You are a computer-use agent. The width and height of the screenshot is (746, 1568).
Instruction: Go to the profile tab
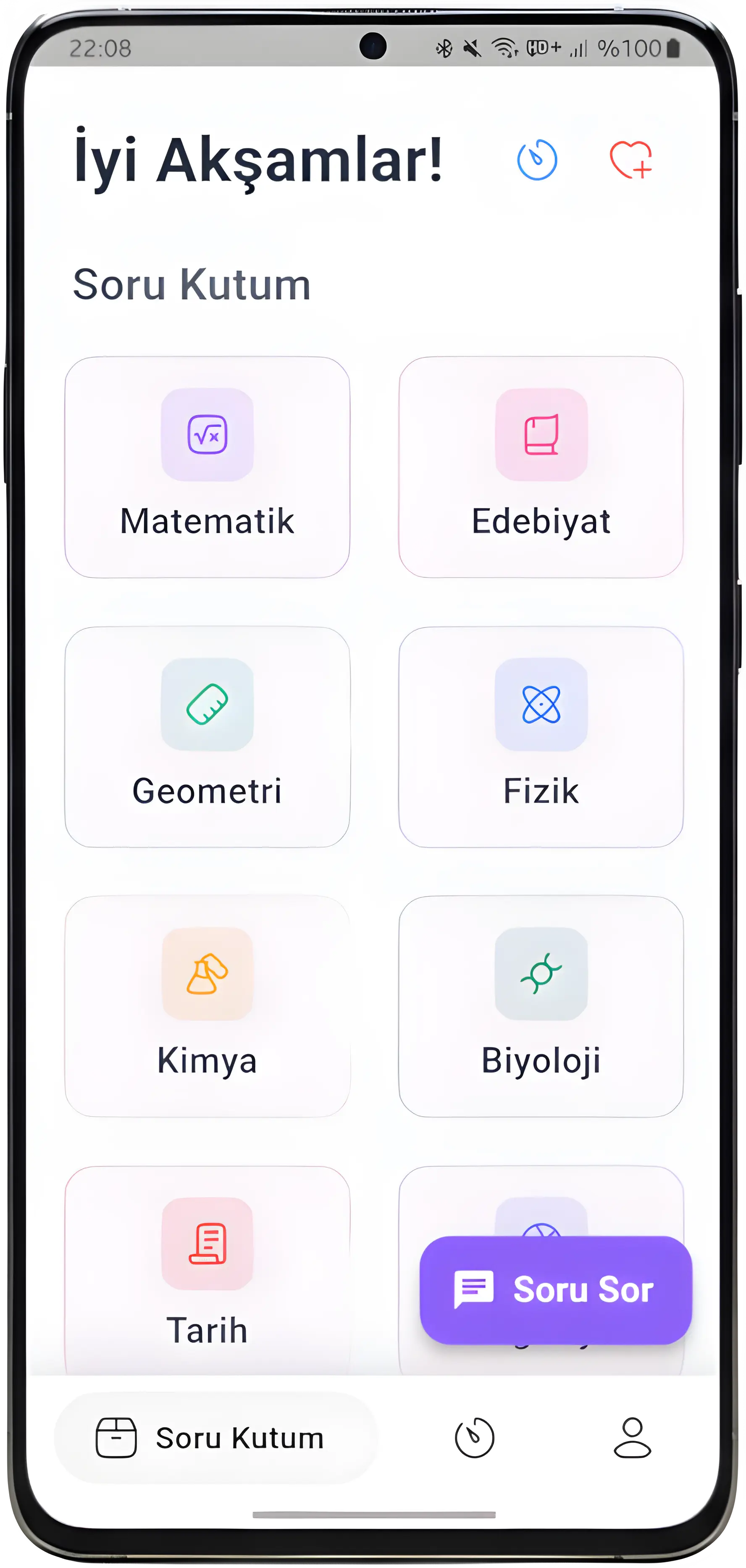[632, 1438]
